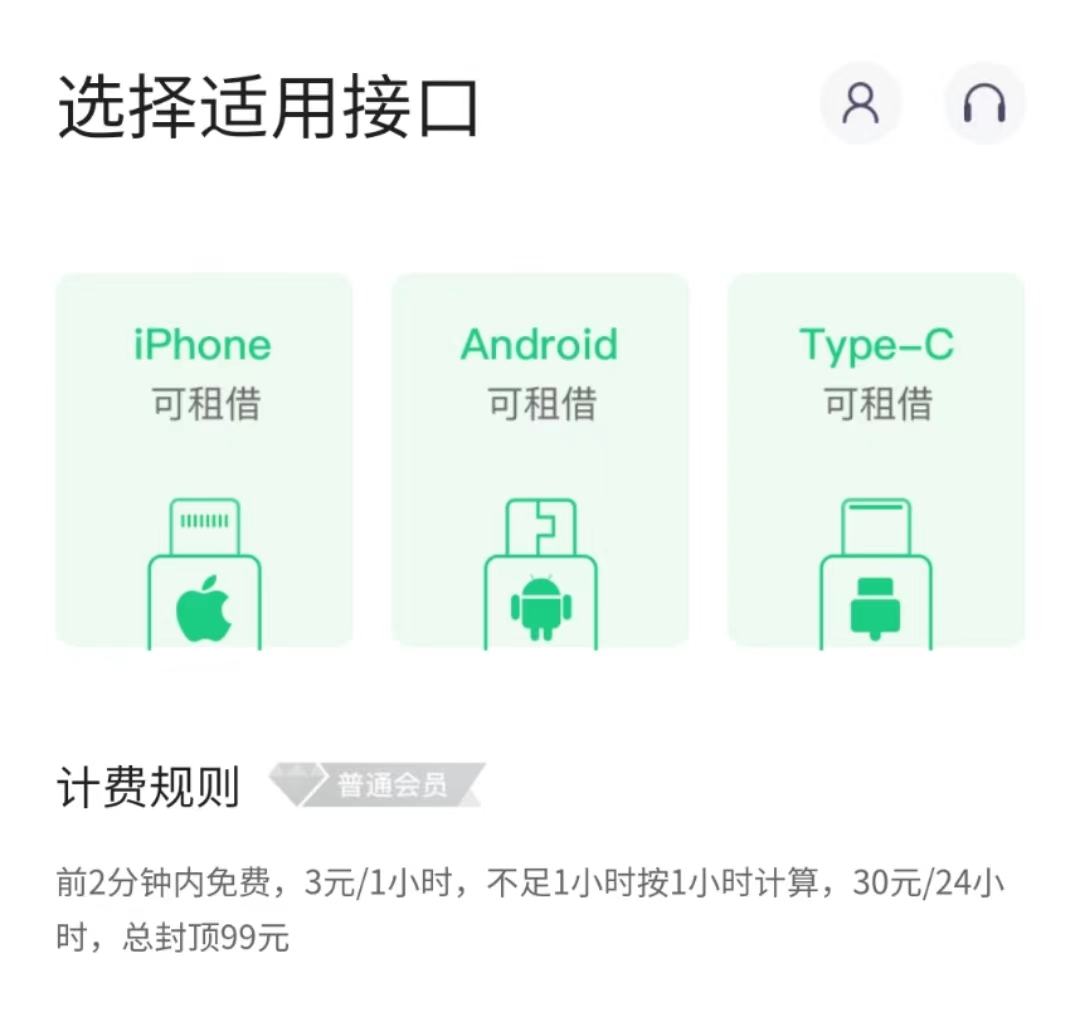Contact customer service via headset icon
1074x1018 pixels.
[984, 103]
